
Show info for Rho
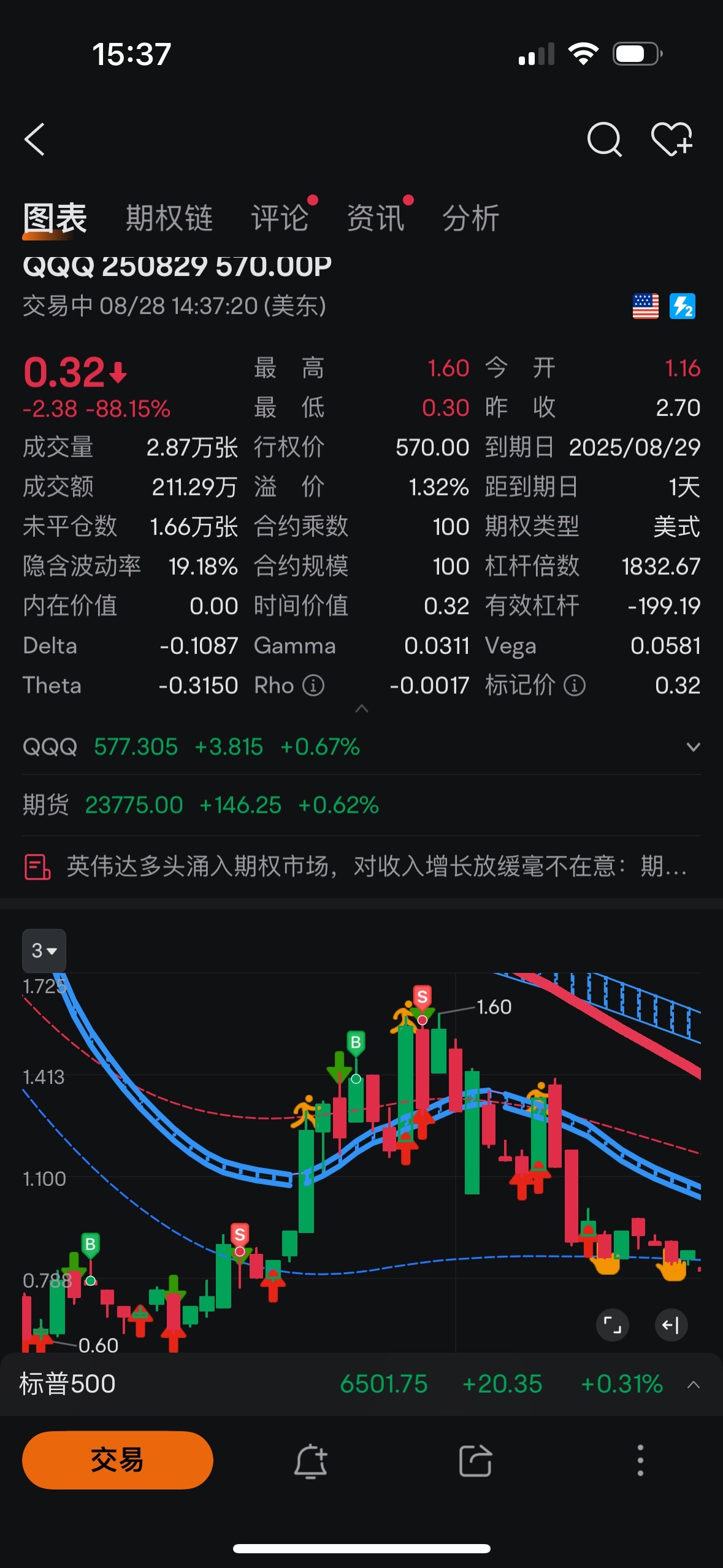(313, 685)
